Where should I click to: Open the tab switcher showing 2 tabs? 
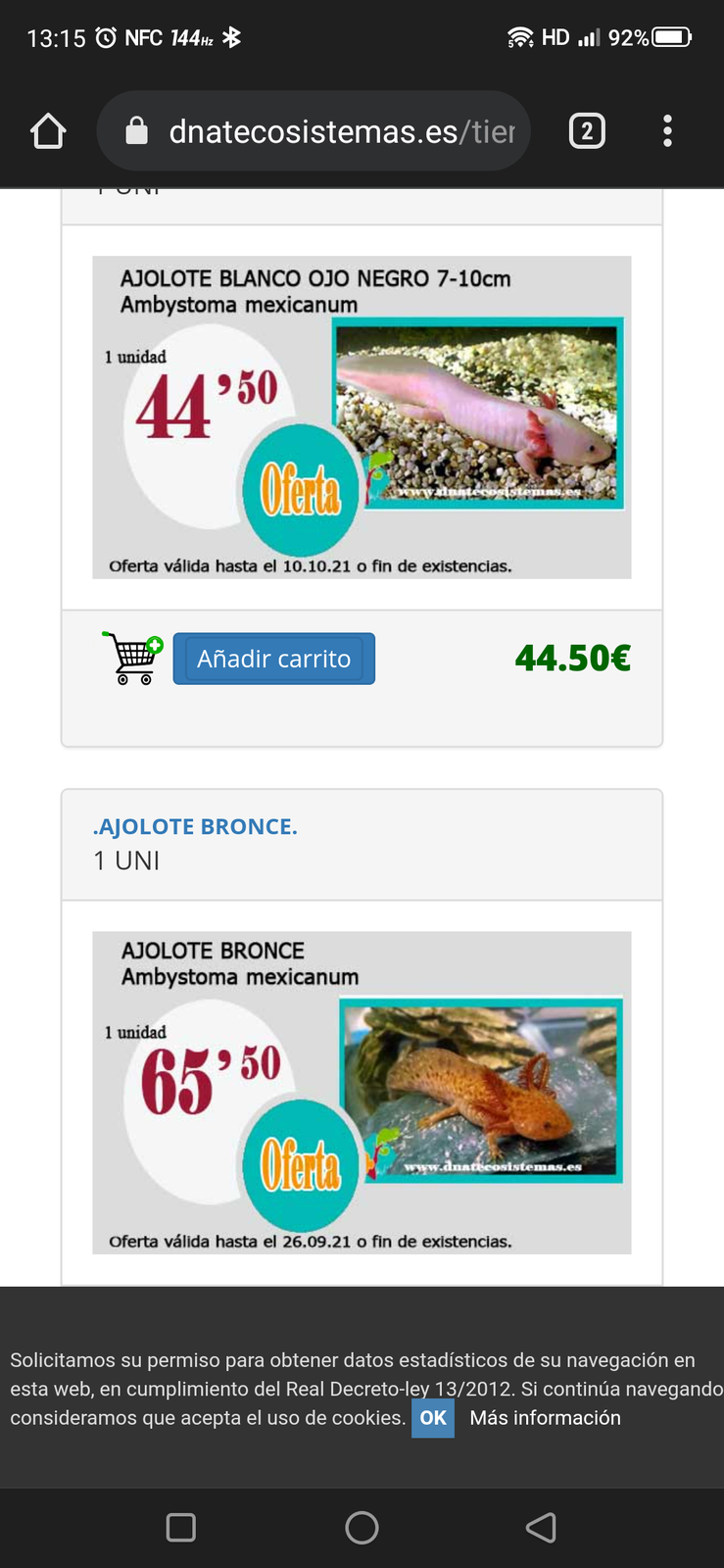587,131
